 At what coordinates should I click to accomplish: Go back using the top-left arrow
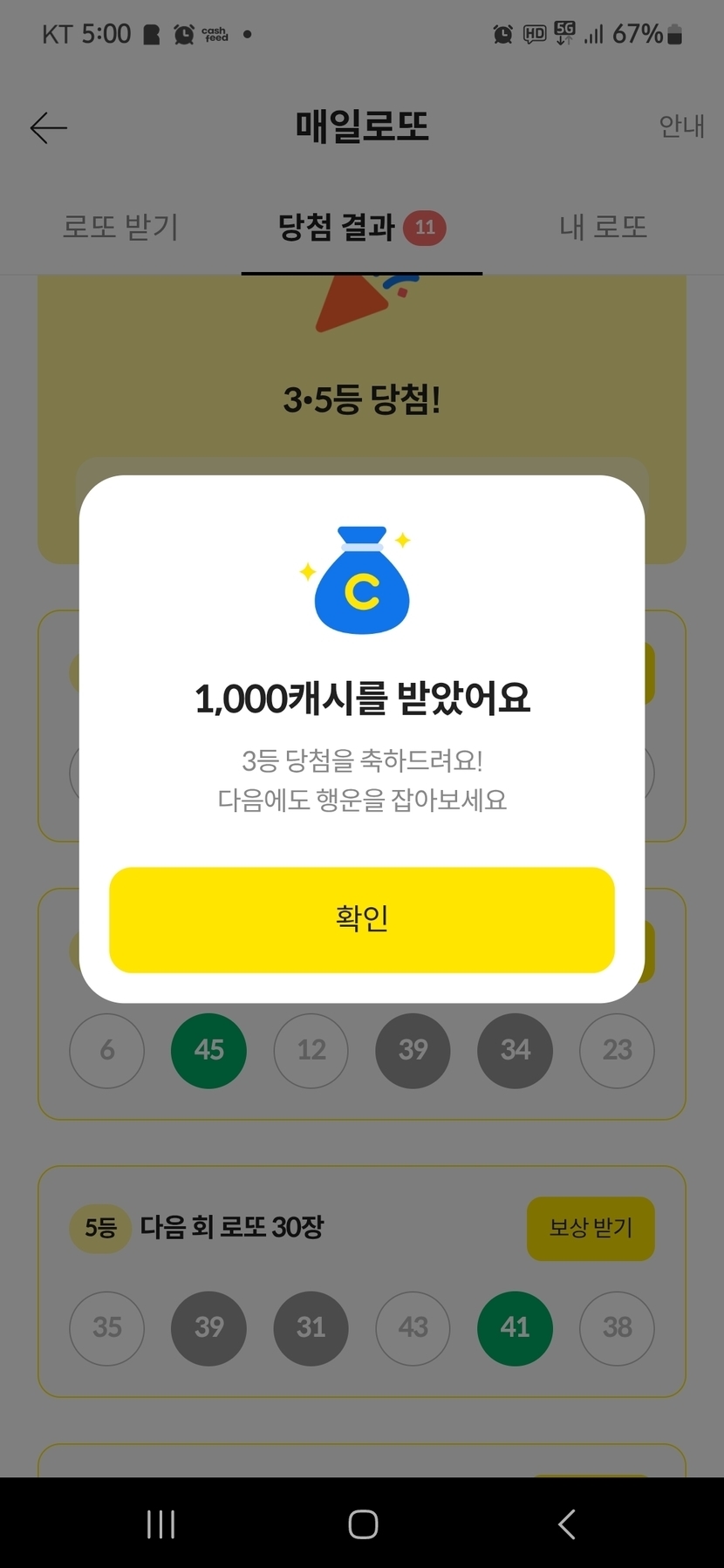49,128
